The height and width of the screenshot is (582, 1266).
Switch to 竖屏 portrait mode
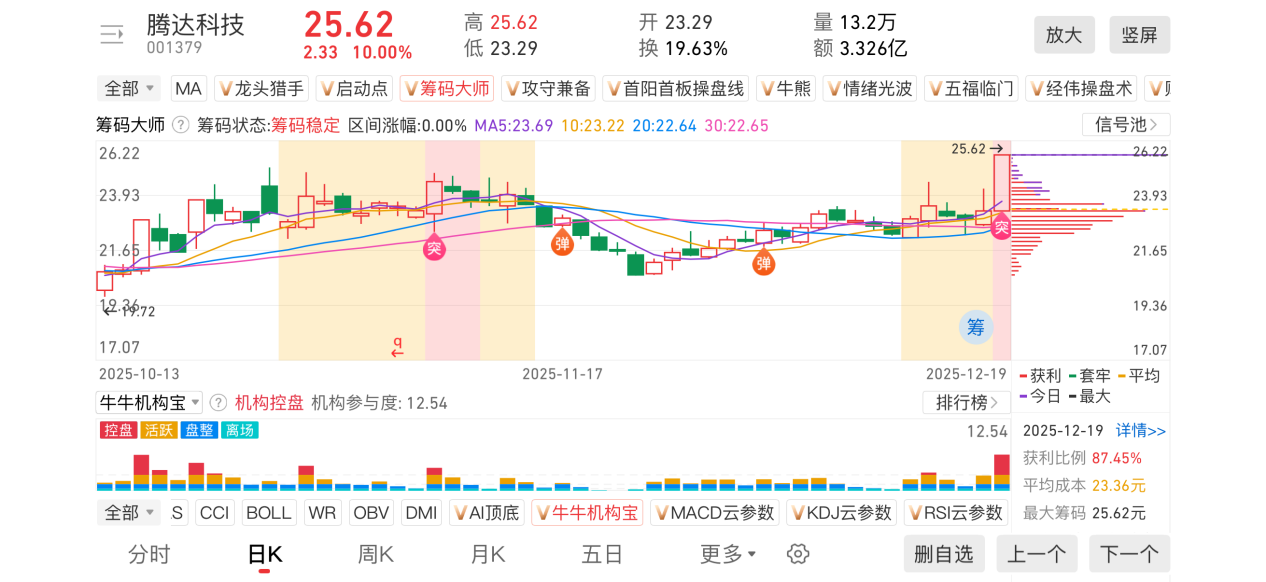(x=1139, y=35)
